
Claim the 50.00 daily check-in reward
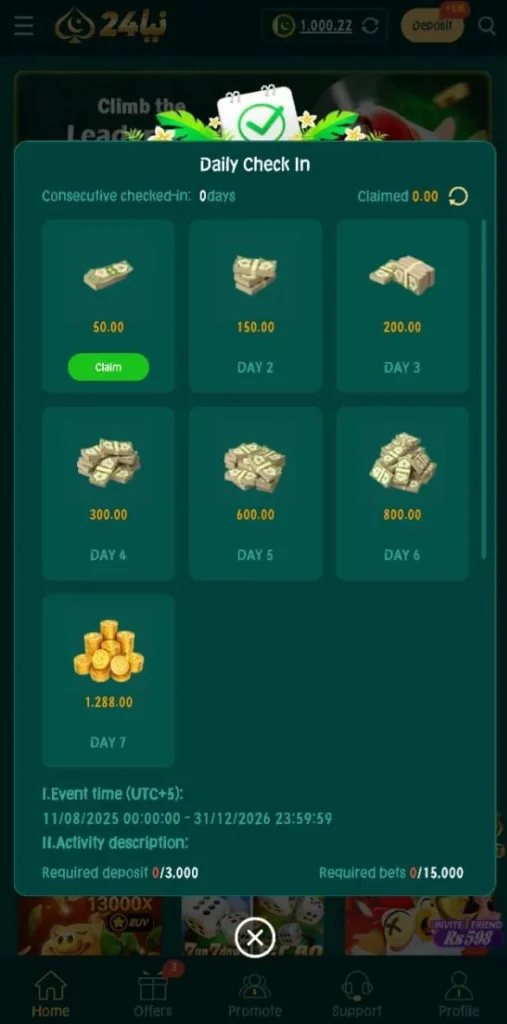pos(108,367)
